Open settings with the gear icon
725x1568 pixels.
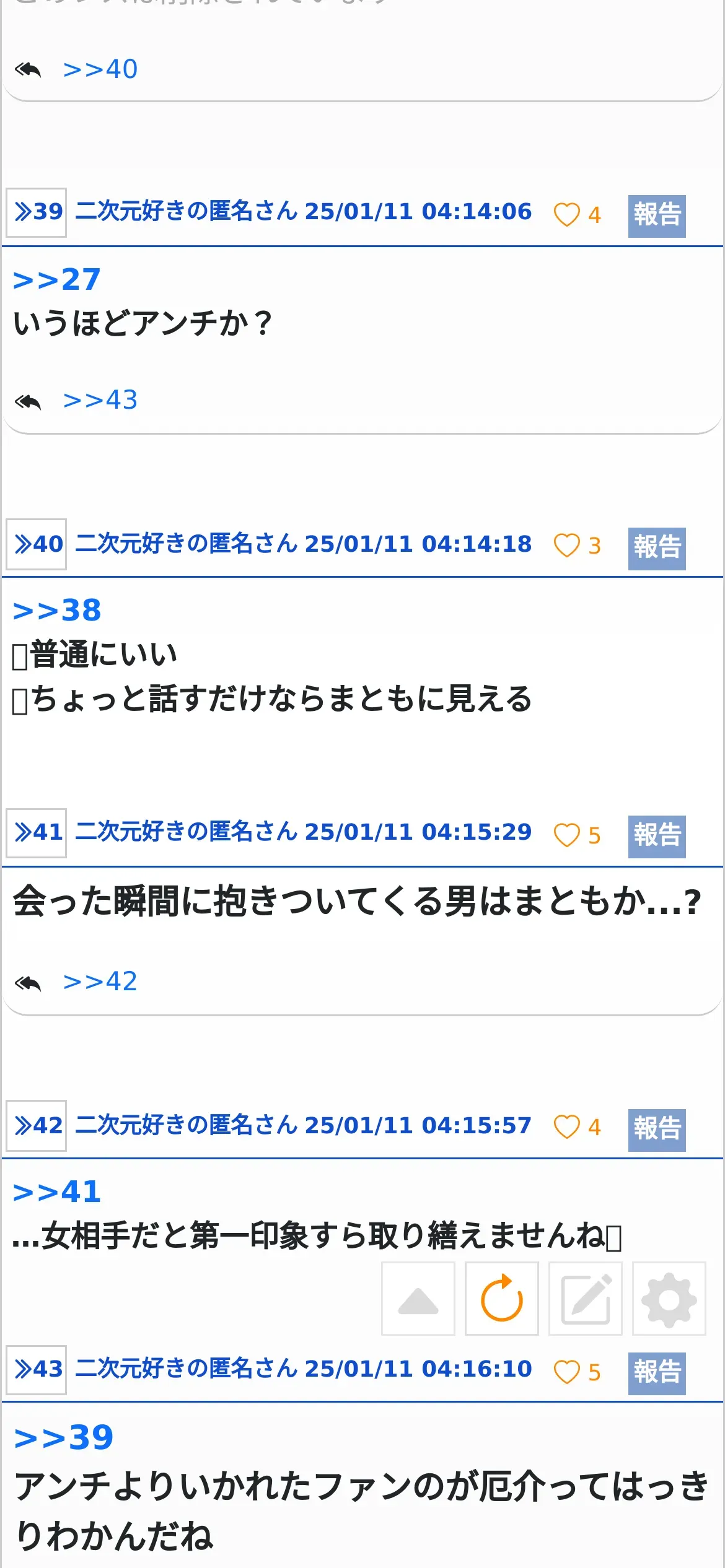point(669,1299)
